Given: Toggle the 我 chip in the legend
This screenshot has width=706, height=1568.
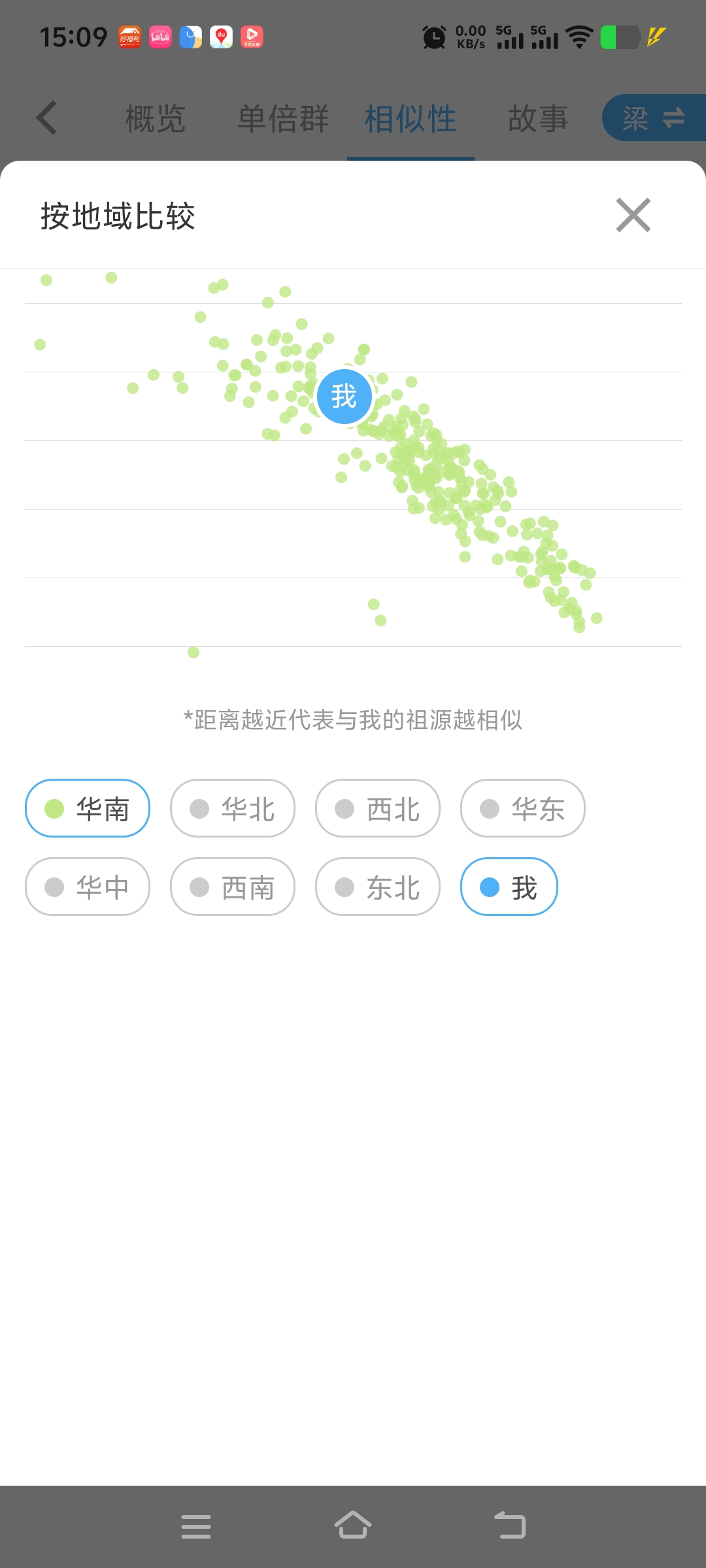Looking at the screenshot, I should (x=509, y=887).
